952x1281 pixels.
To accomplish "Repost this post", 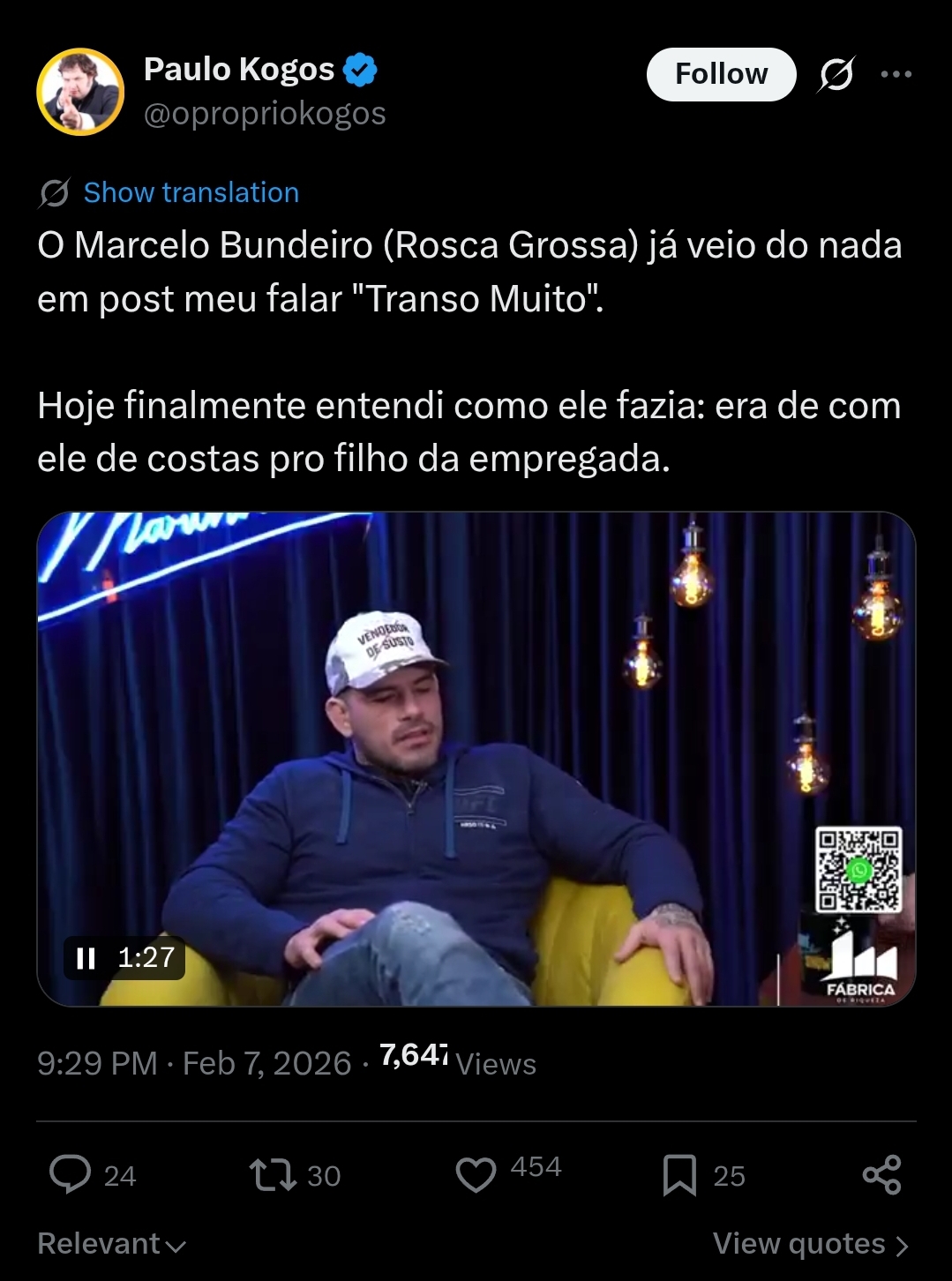I will [x=273, y=1175].
